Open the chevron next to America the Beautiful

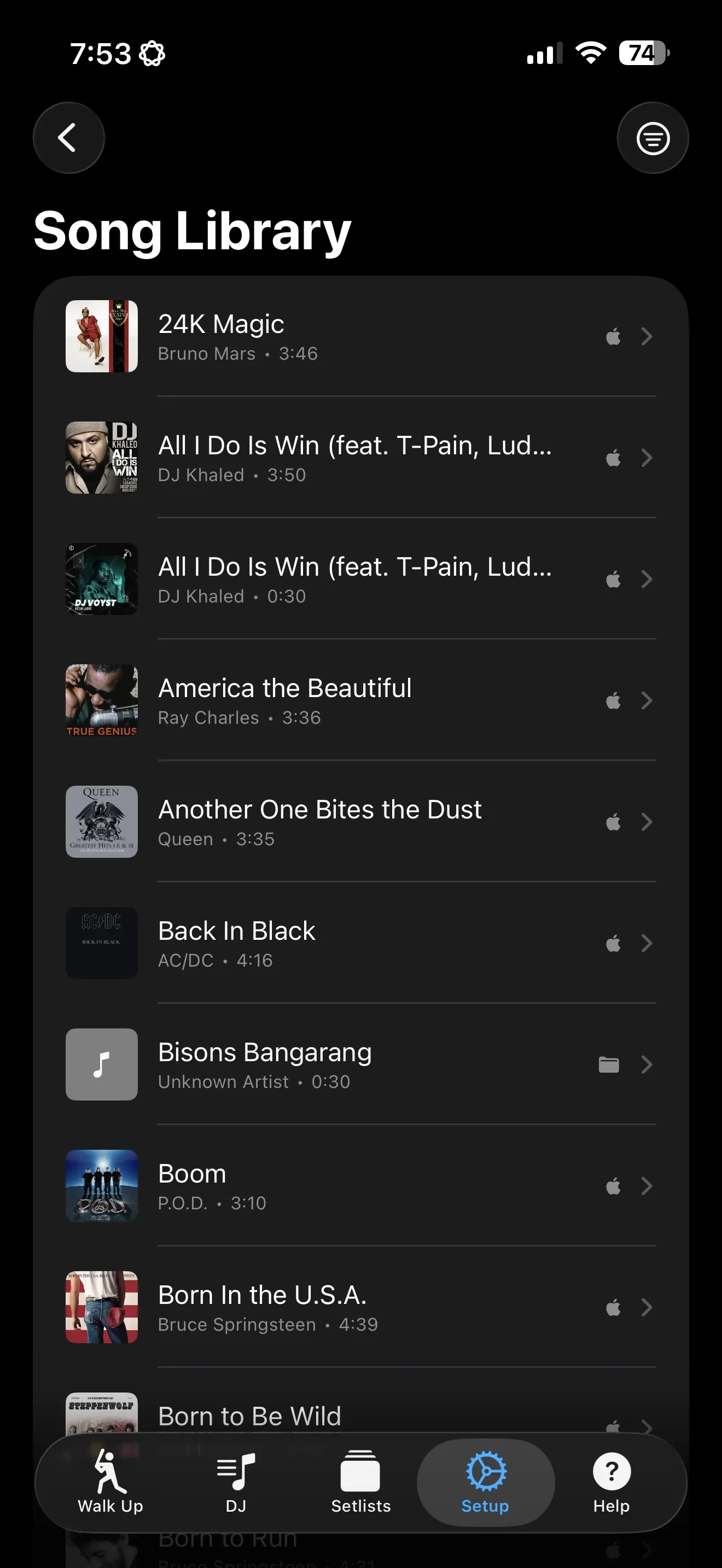point(647,700)
